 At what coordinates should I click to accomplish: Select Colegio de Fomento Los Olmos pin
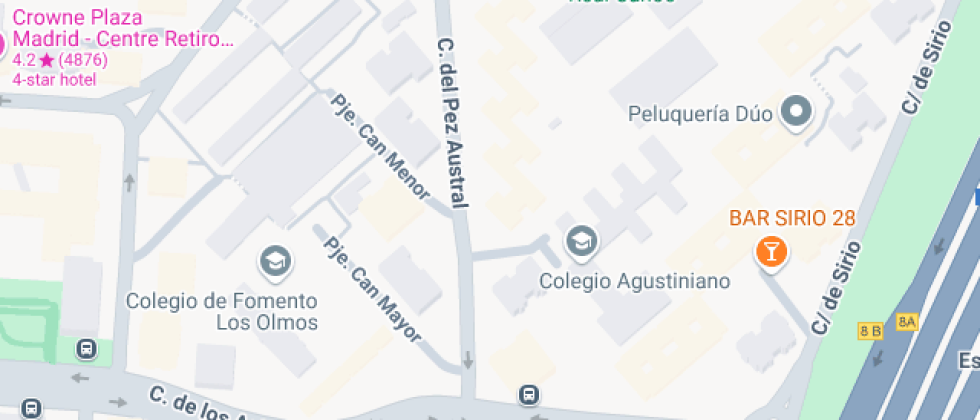pyautogui.click(x=273, y=262)
